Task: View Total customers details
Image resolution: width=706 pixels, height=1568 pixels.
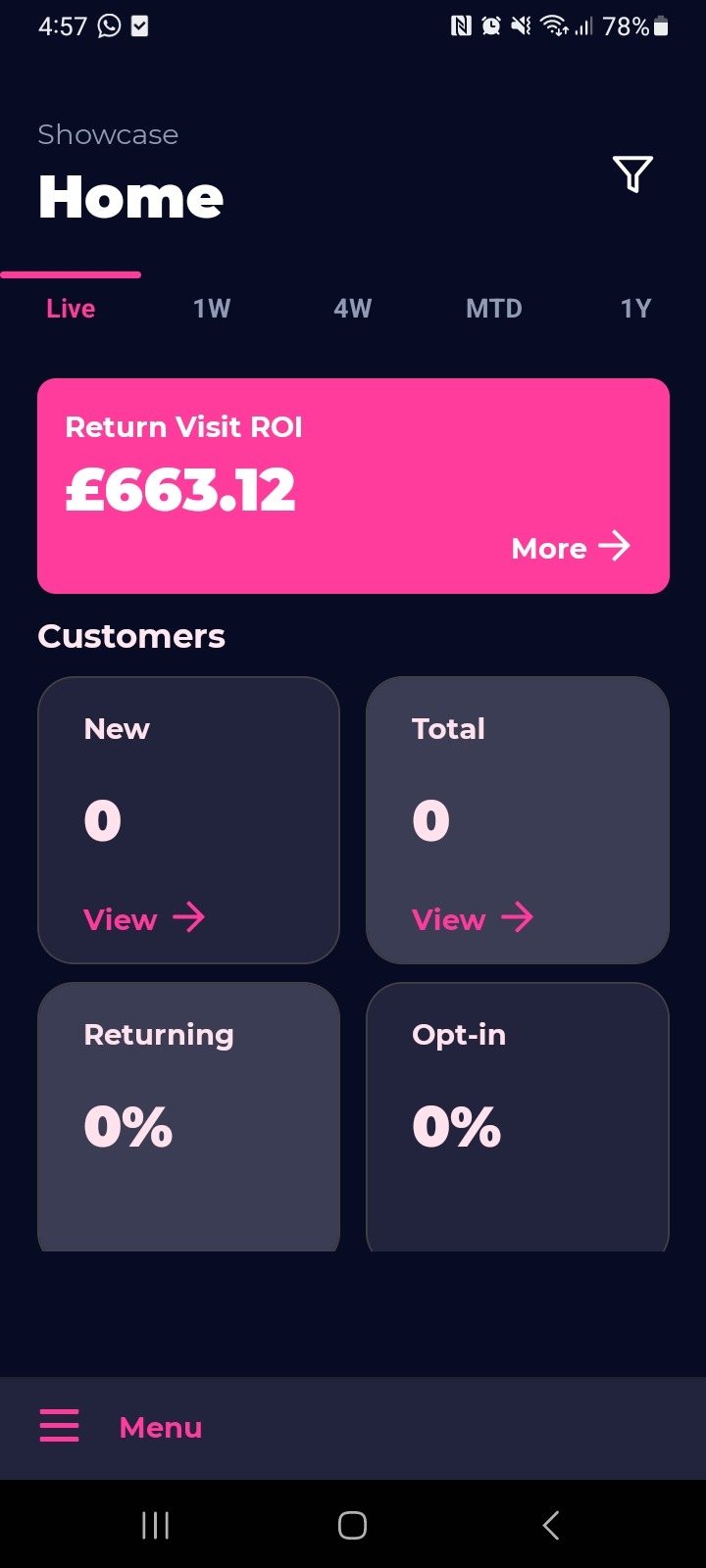Action: pyautogui.click(x=473, y=918)
